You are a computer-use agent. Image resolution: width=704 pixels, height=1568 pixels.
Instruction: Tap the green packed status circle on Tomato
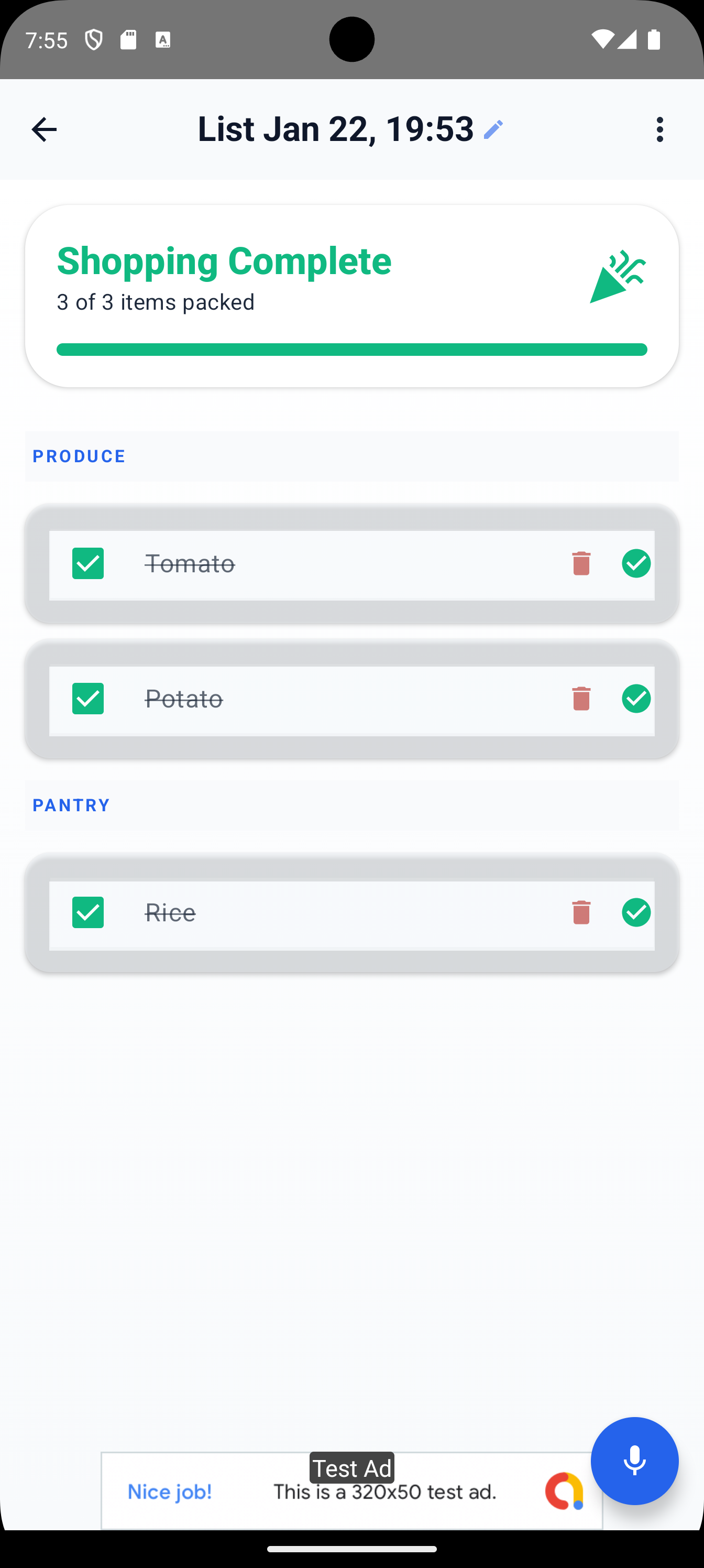[x=636, y=564]
